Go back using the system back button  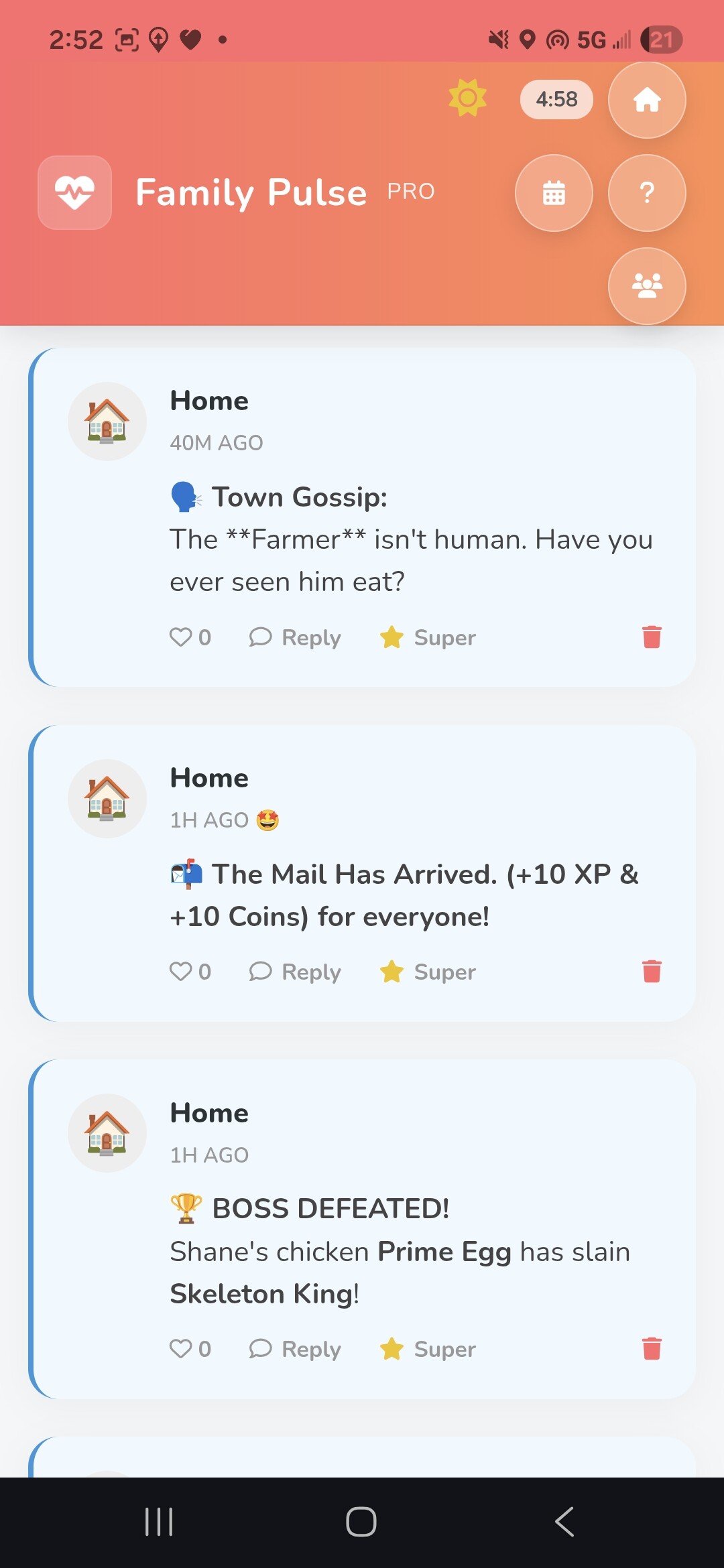pyautogui.click(x=564, y=1521)
